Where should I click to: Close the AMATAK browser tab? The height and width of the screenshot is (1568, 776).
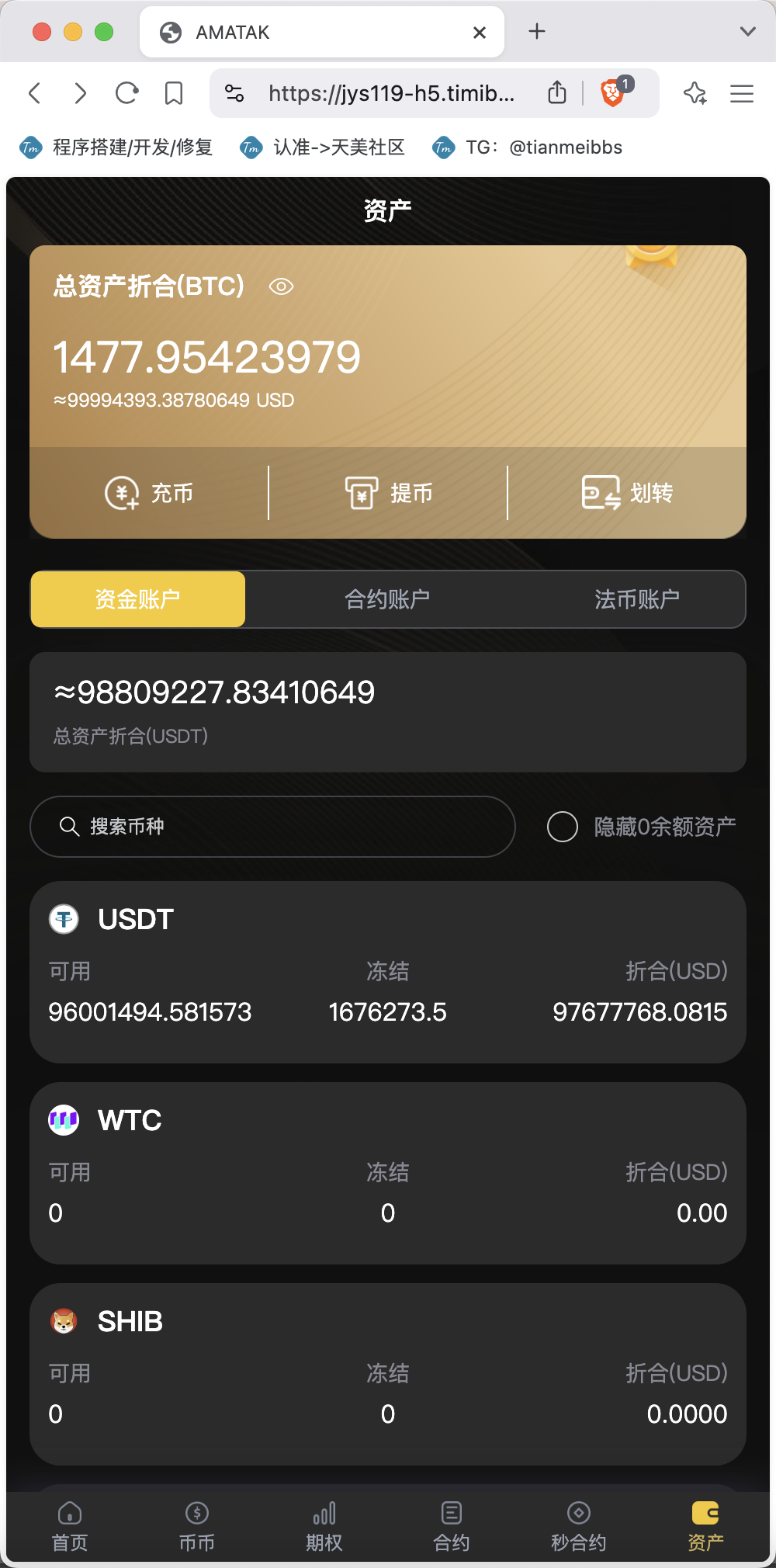pos(480,33)
